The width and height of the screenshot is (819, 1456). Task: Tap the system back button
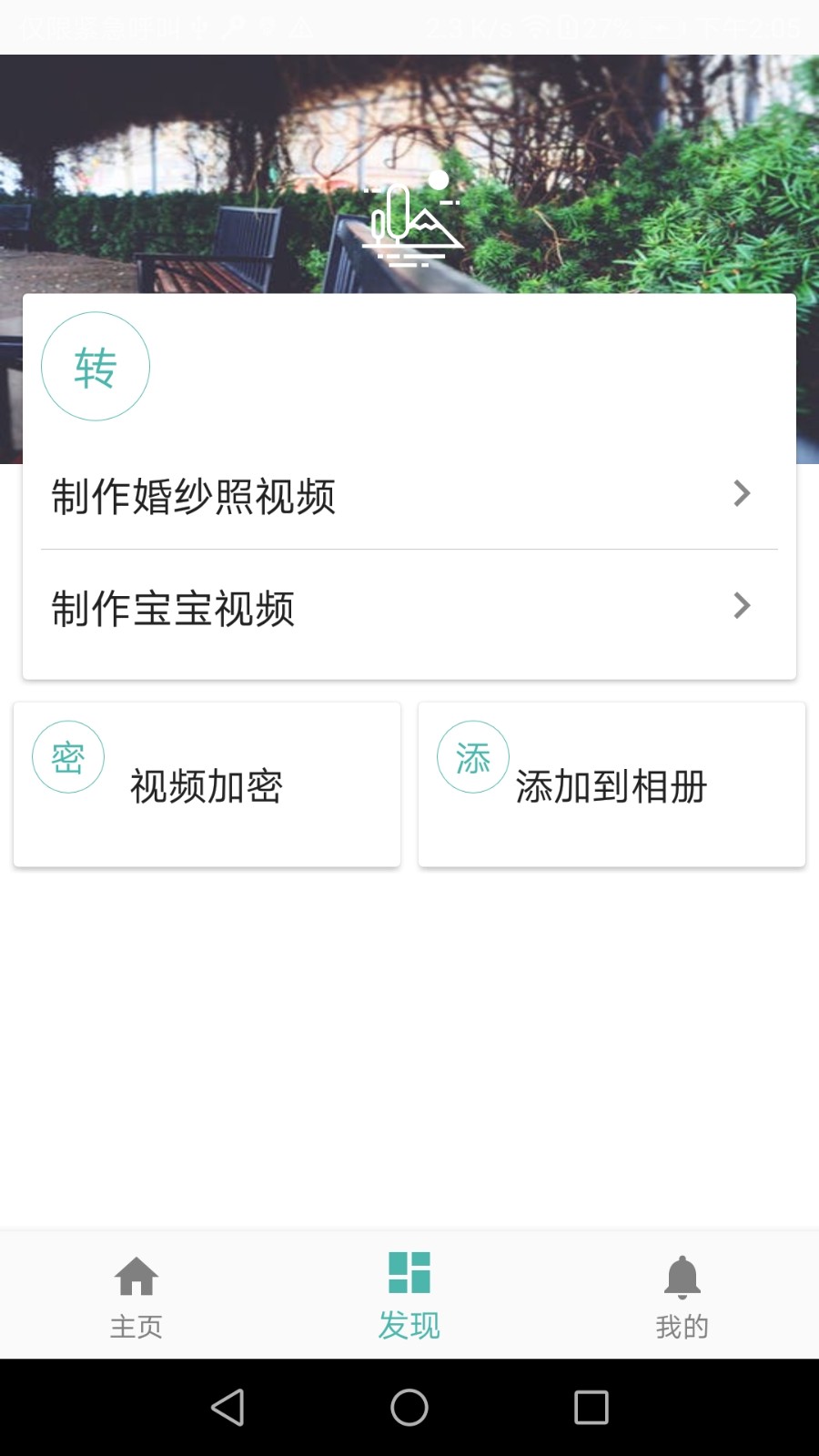click(227, 1407)
